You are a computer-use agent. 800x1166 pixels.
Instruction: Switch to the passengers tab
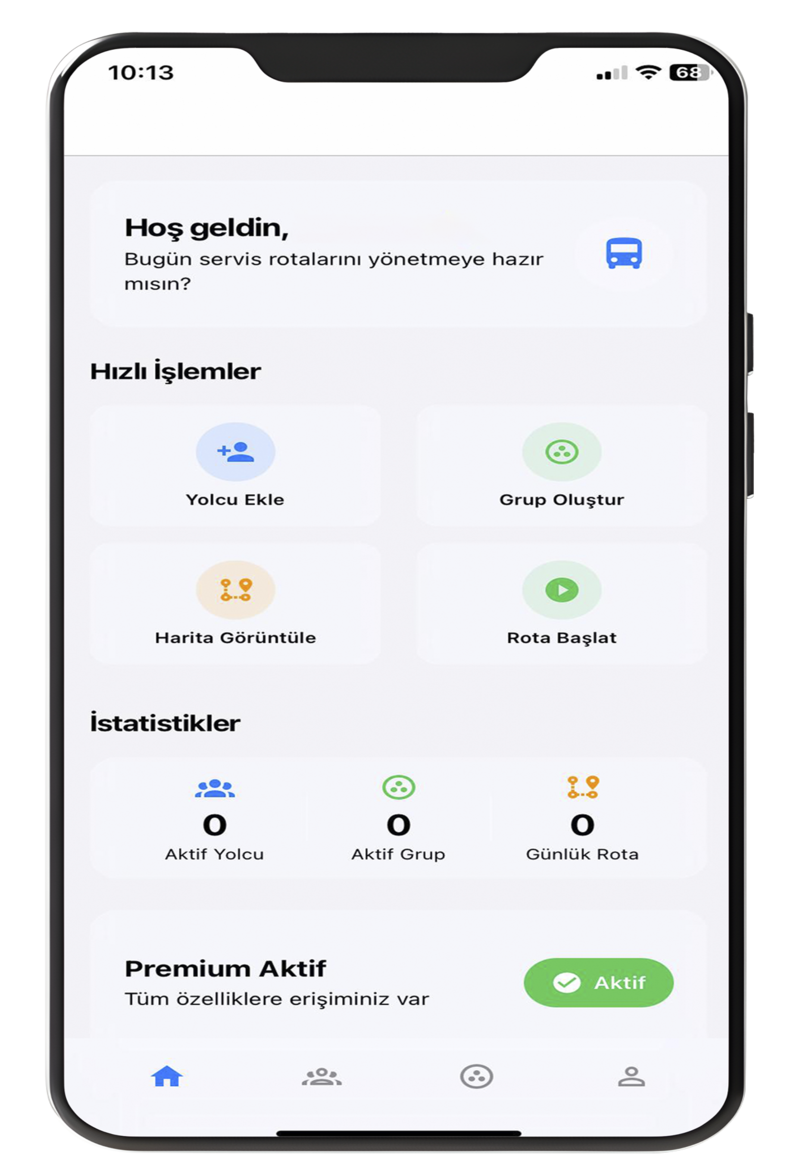[321, 1076]
